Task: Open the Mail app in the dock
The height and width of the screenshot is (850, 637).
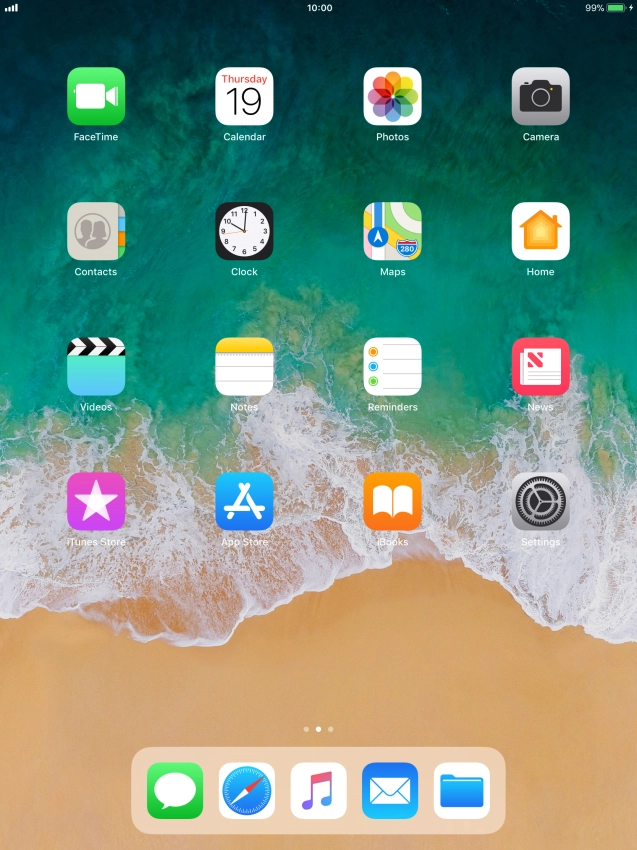Action: [390, 791]
